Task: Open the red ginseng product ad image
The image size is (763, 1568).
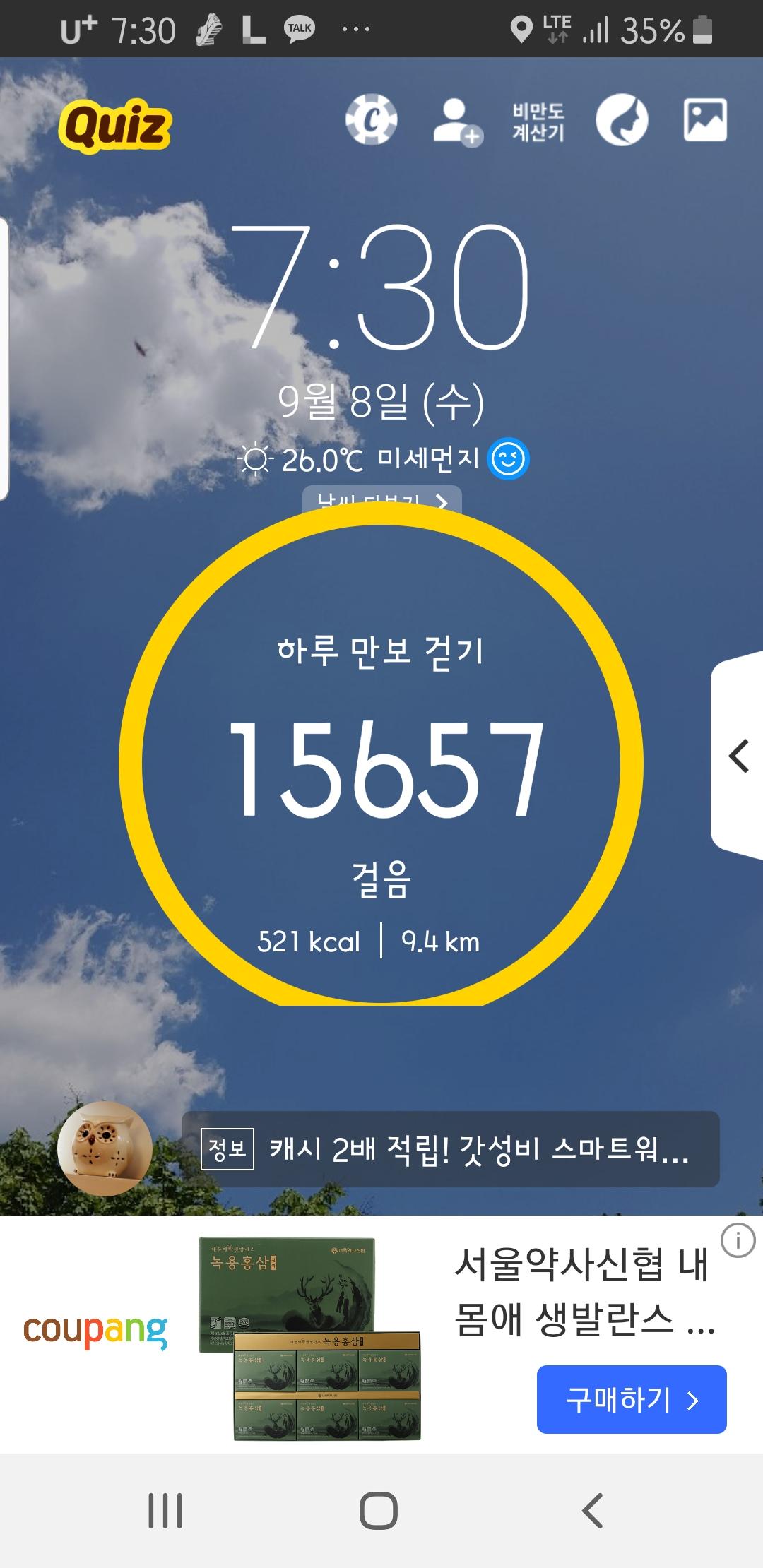Action: click(309, 1337)
